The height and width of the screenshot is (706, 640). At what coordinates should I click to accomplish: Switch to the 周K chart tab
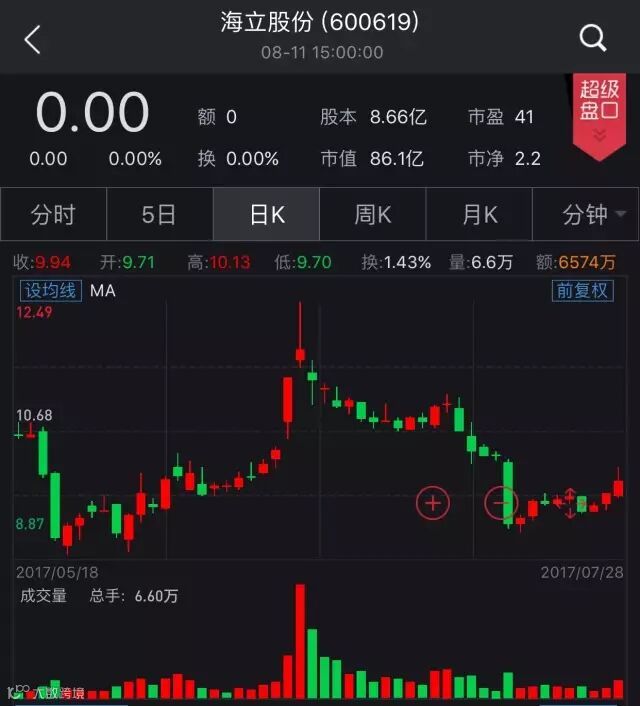point(373,214)
